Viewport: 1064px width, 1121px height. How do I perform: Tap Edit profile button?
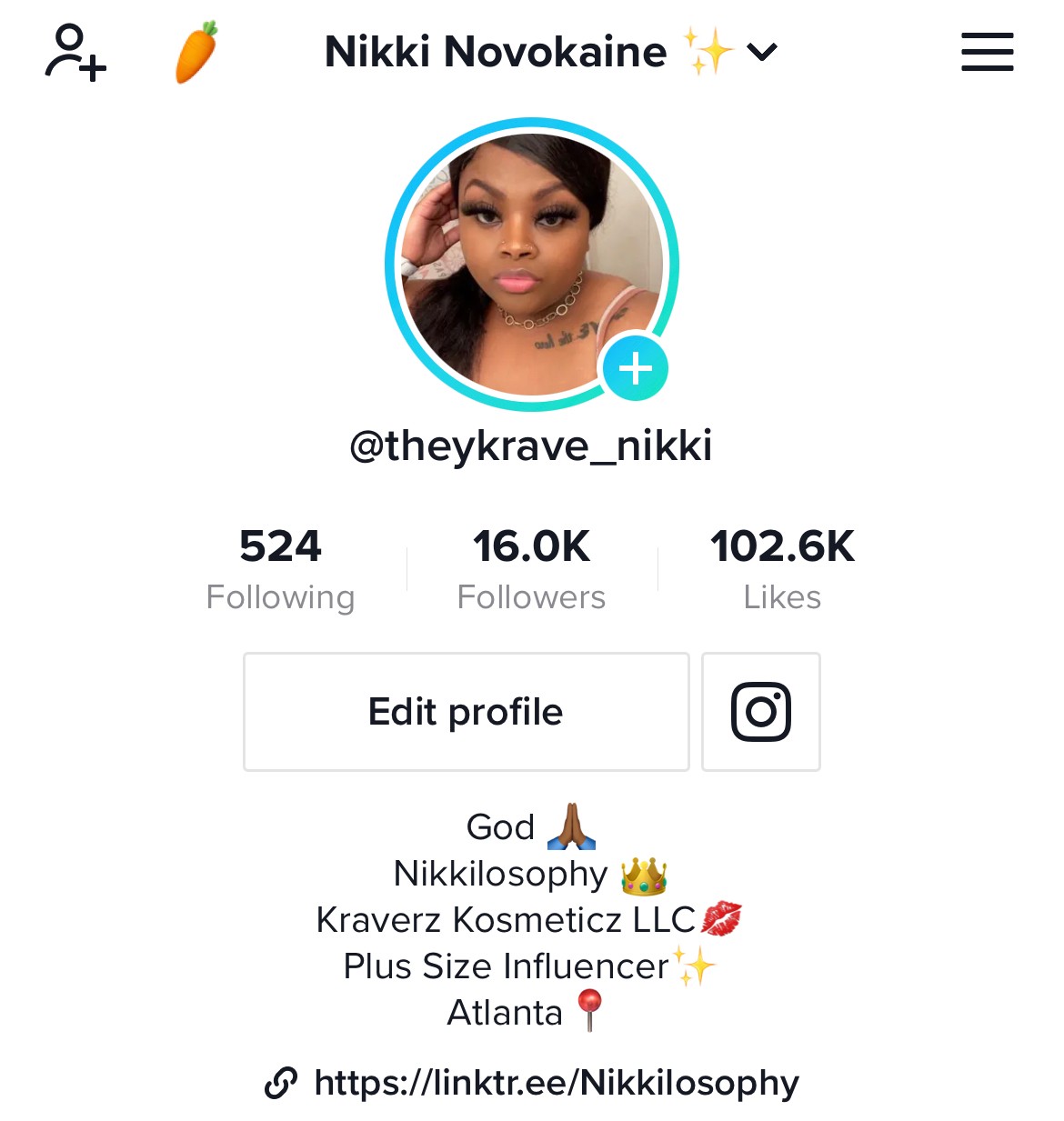tap(466, 712)
